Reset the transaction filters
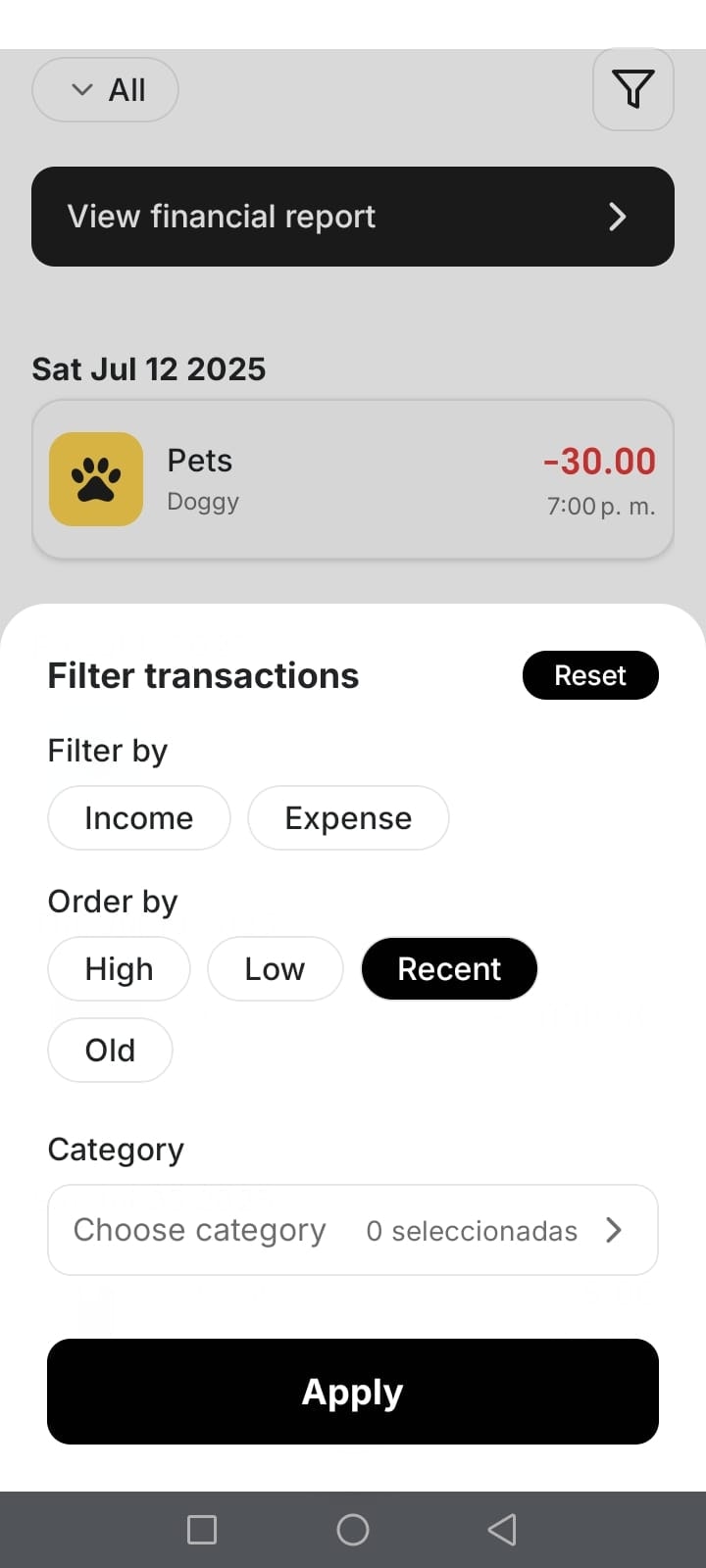 589,675
